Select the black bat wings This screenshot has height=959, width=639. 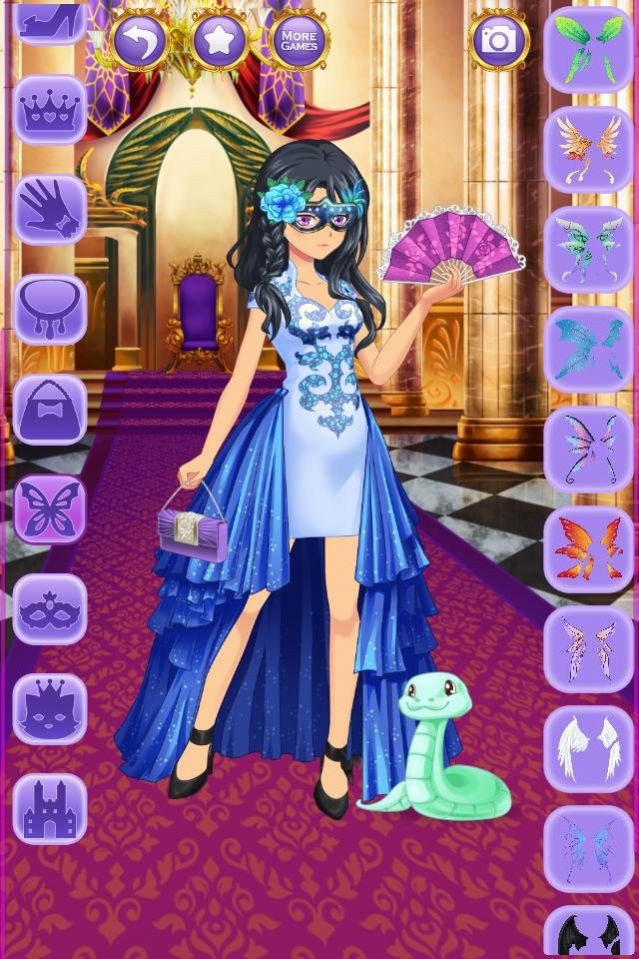[x=588, y=935]
